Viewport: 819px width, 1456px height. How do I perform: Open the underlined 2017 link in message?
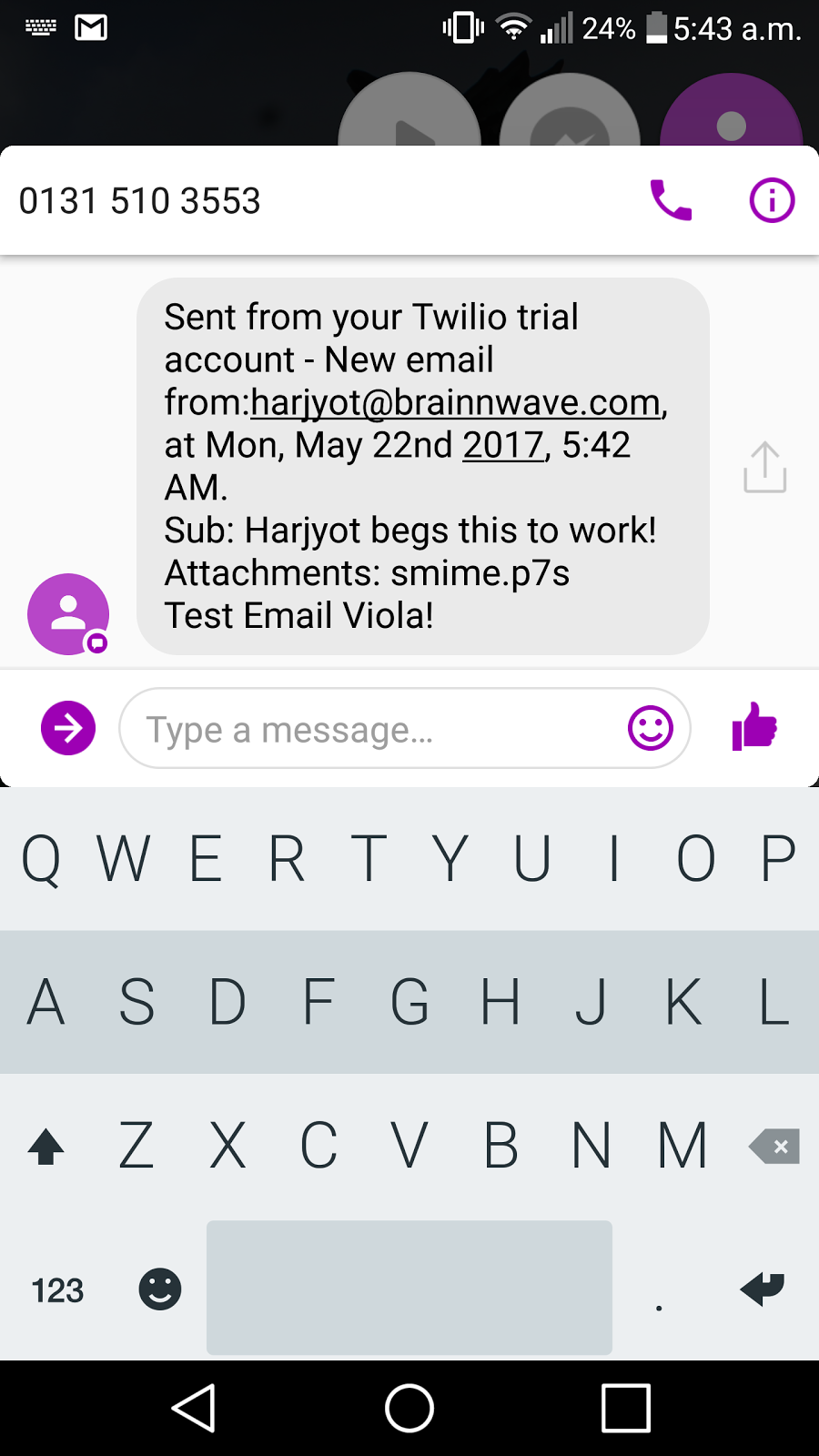(503, 445)
